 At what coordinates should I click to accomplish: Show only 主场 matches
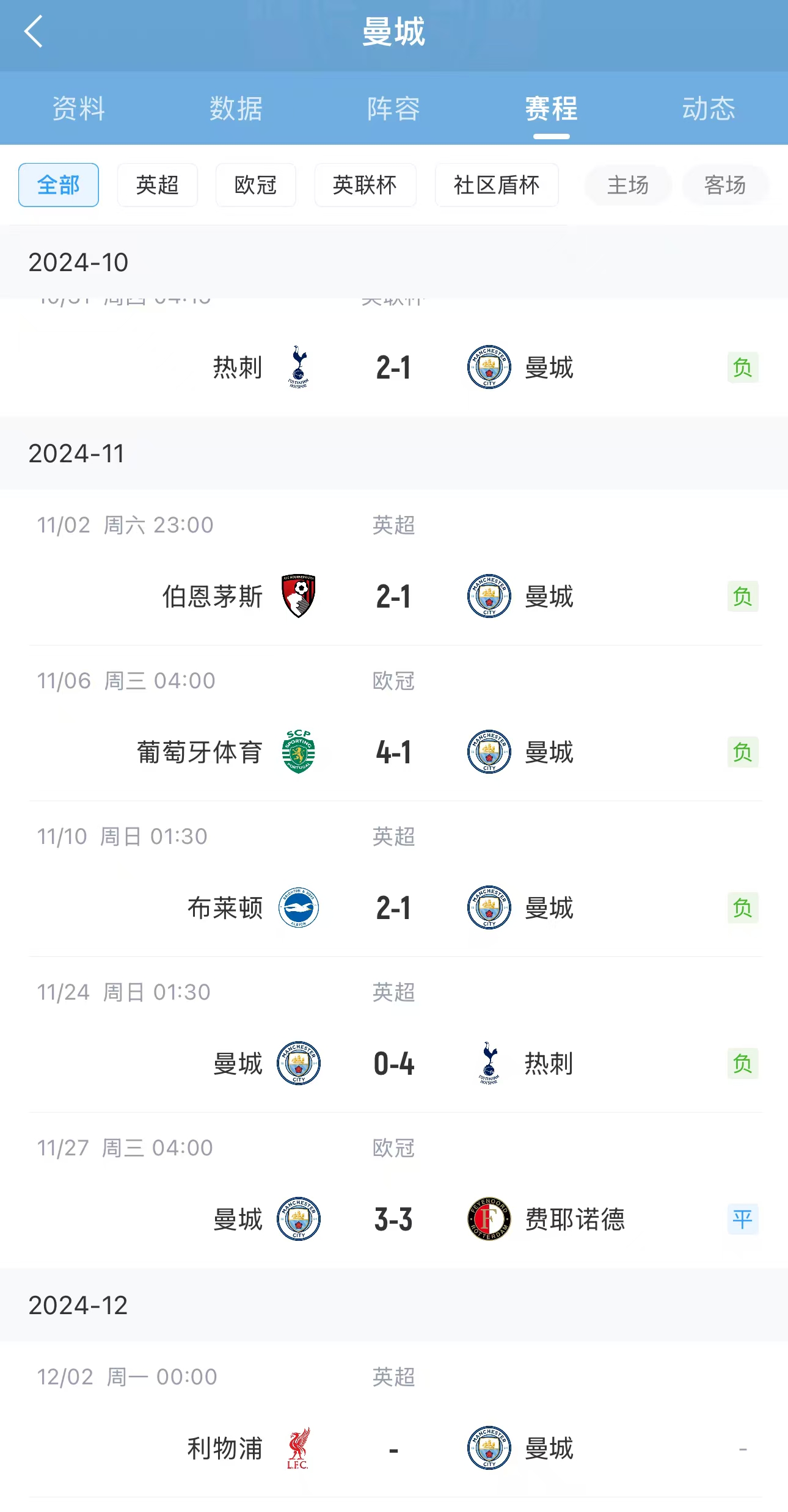pyautogui.click(x=628, y=185)
